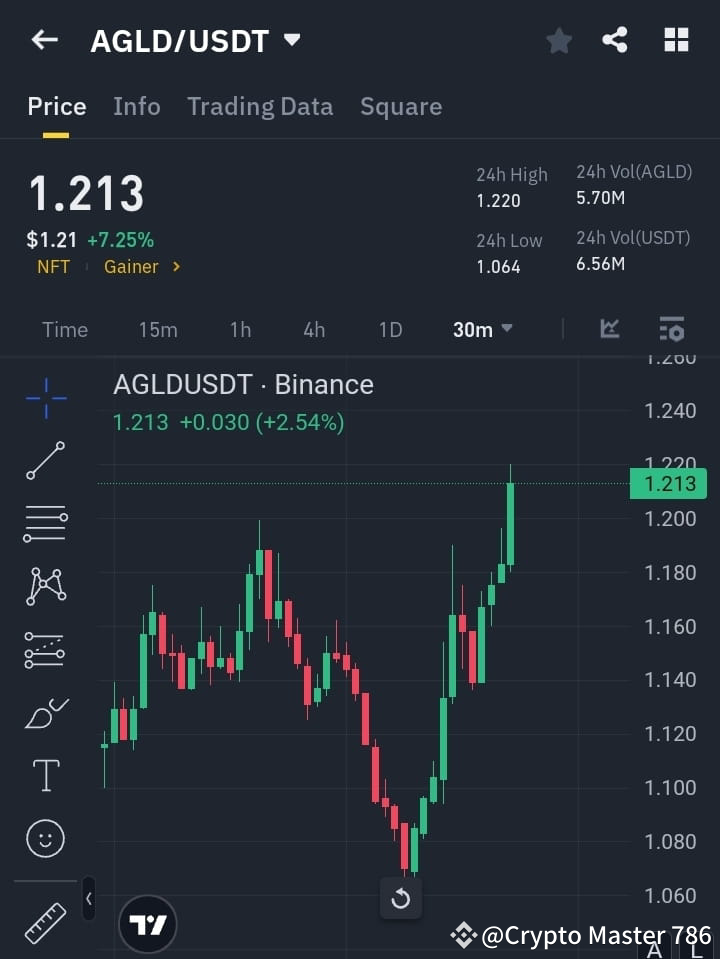Select the crosshair tool
Image resolution: width=720 pixels, height=959 pixels.
[x=45, y=398]
